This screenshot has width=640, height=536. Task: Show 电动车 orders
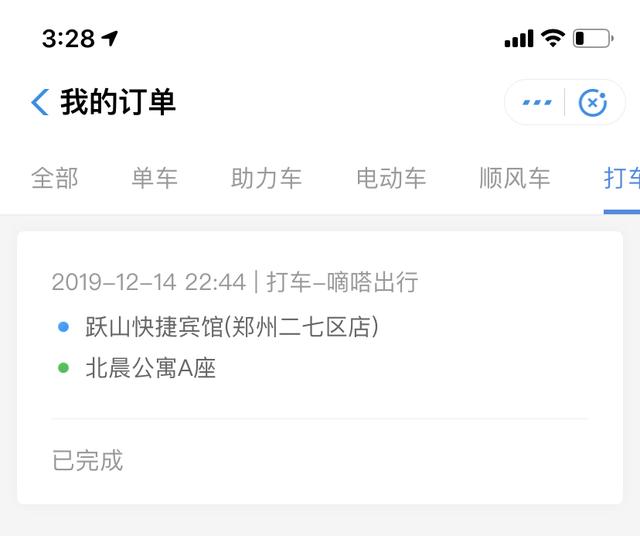(x=391, y=179)
